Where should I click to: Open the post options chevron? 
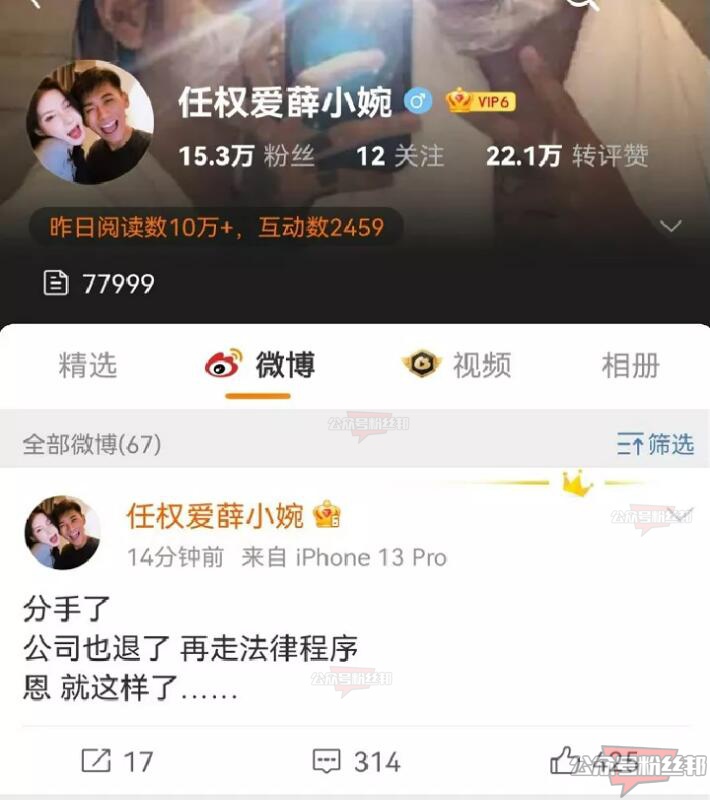tap(684, 514)
